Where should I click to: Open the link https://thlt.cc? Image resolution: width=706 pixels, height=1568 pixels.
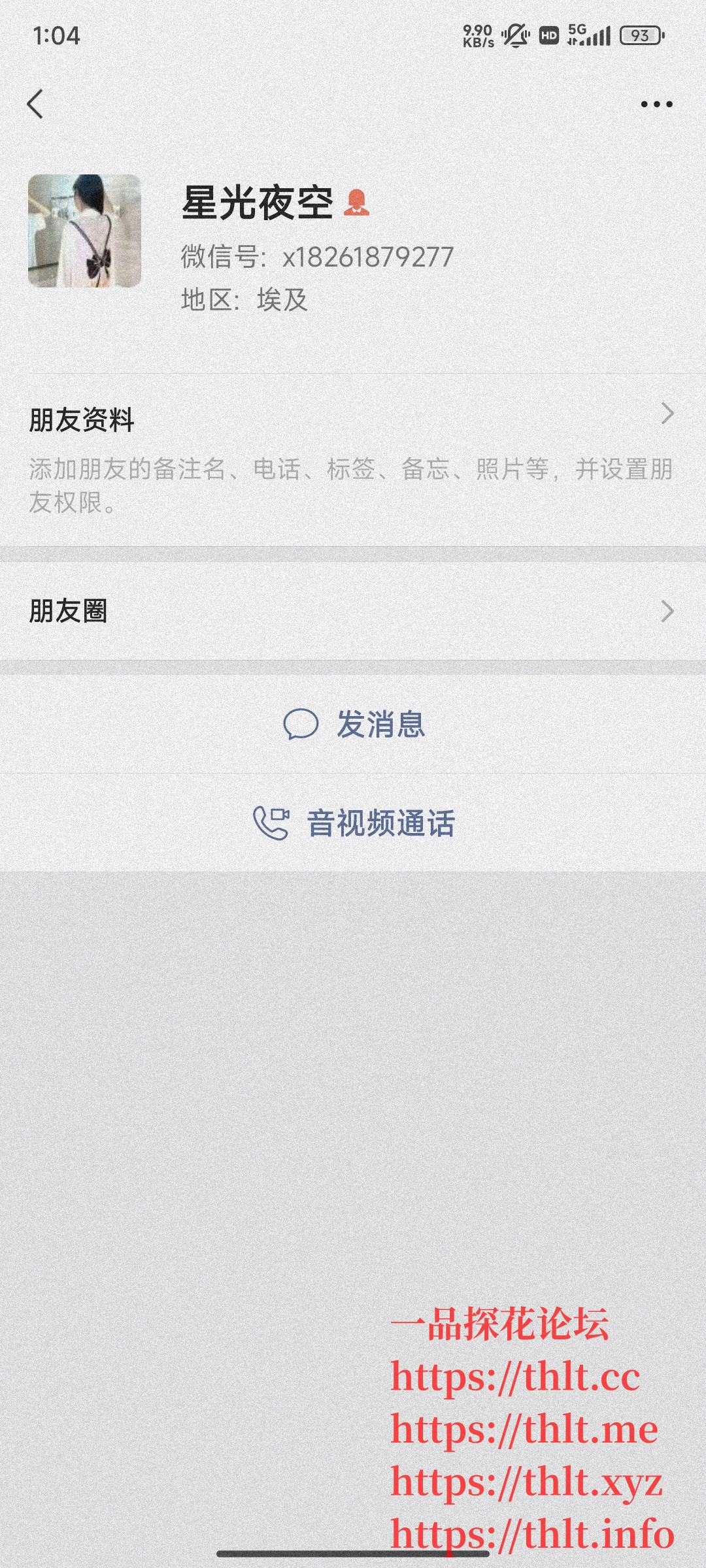[516, 1377]
